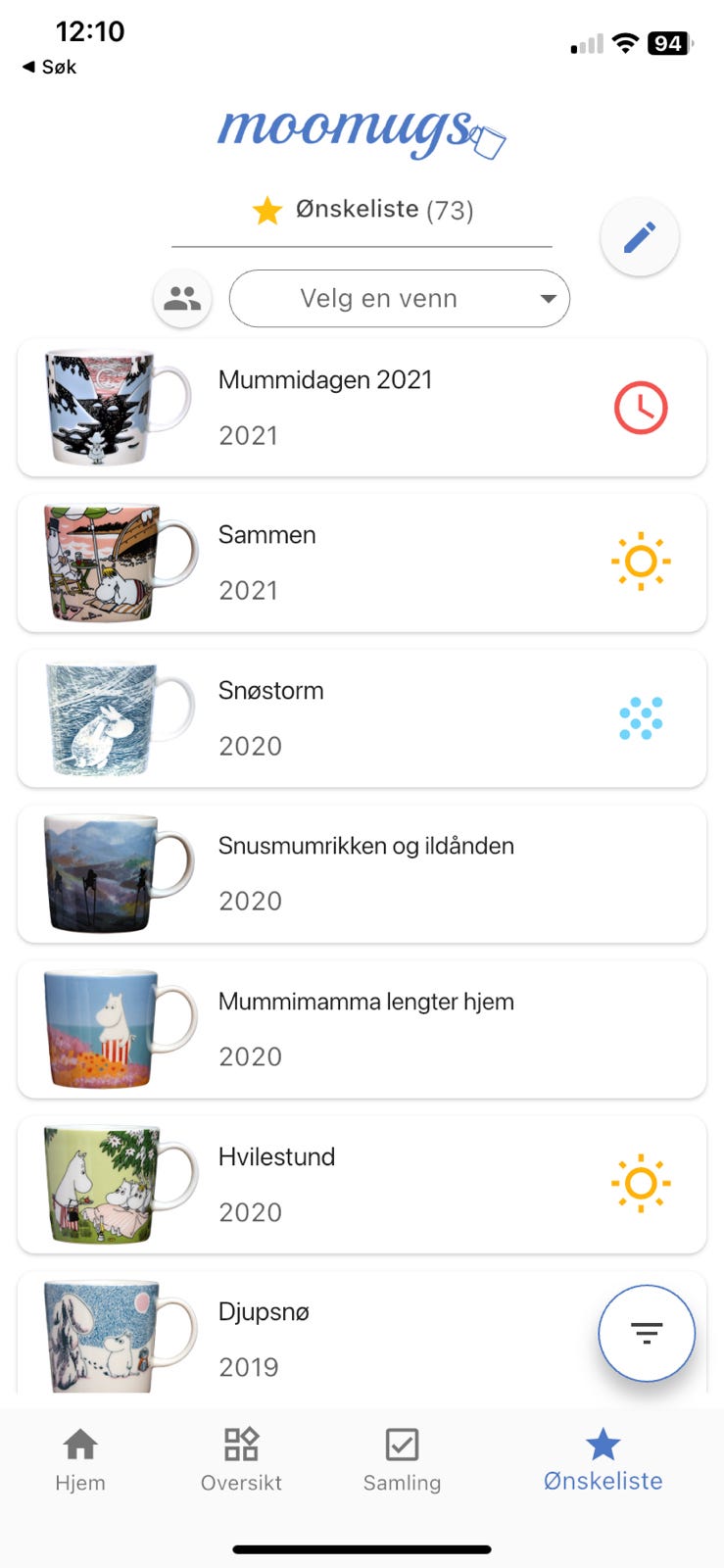Select the Ønskeliste tab

click(x=603, y=1459)
